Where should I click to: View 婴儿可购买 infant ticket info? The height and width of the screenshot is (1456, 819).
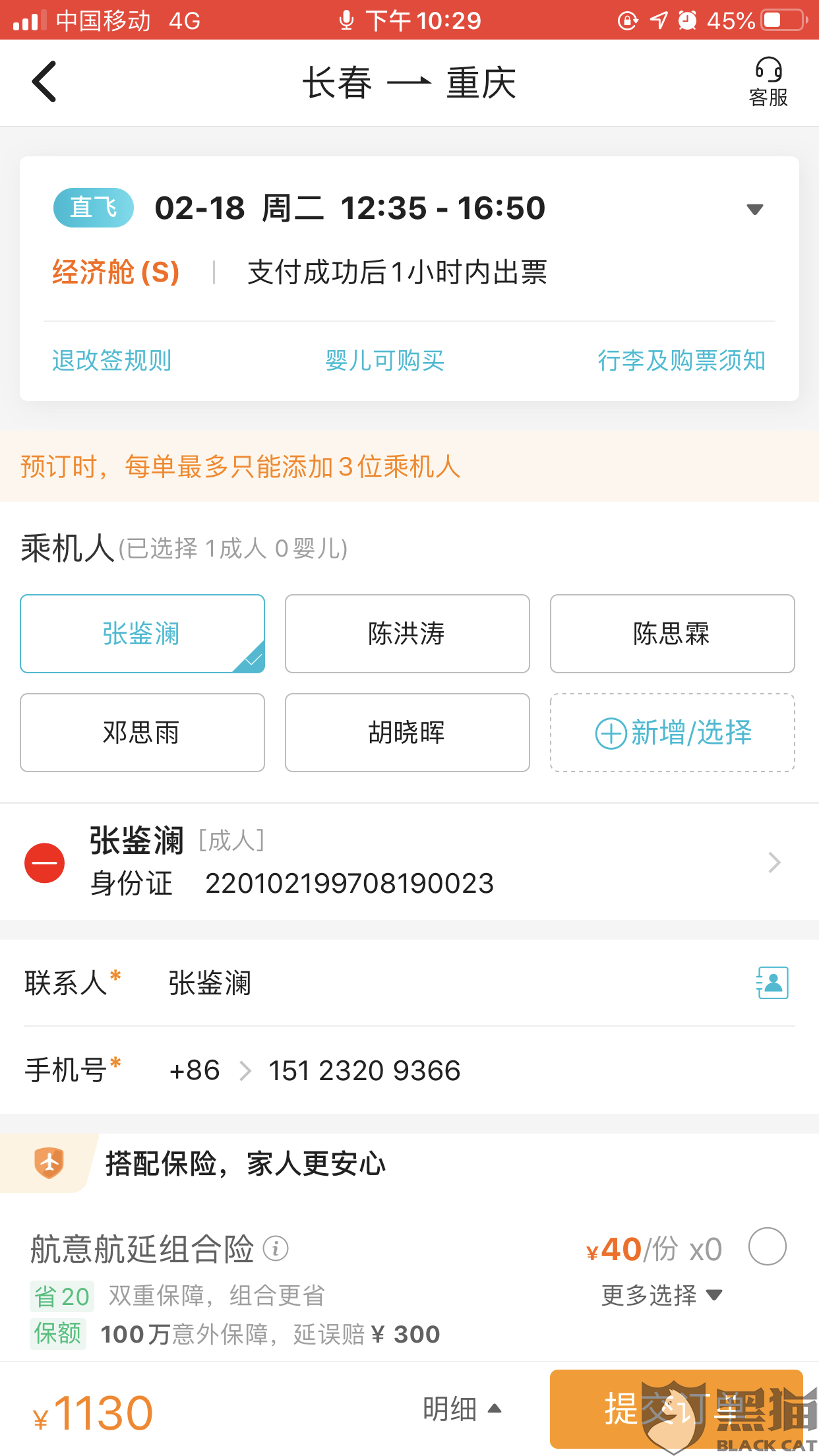(x=384, y=361)
